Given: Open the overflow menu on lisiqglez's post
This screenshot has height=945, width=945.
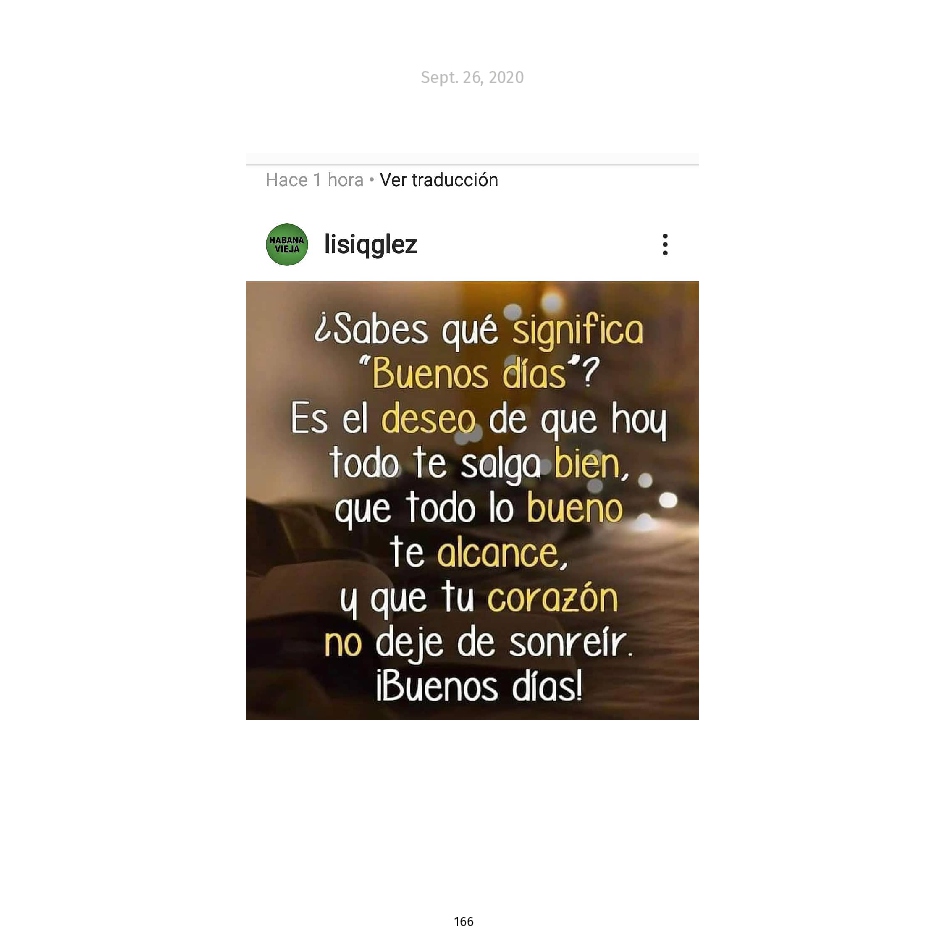Looking at the screenshot, I should tap(665, 245).
